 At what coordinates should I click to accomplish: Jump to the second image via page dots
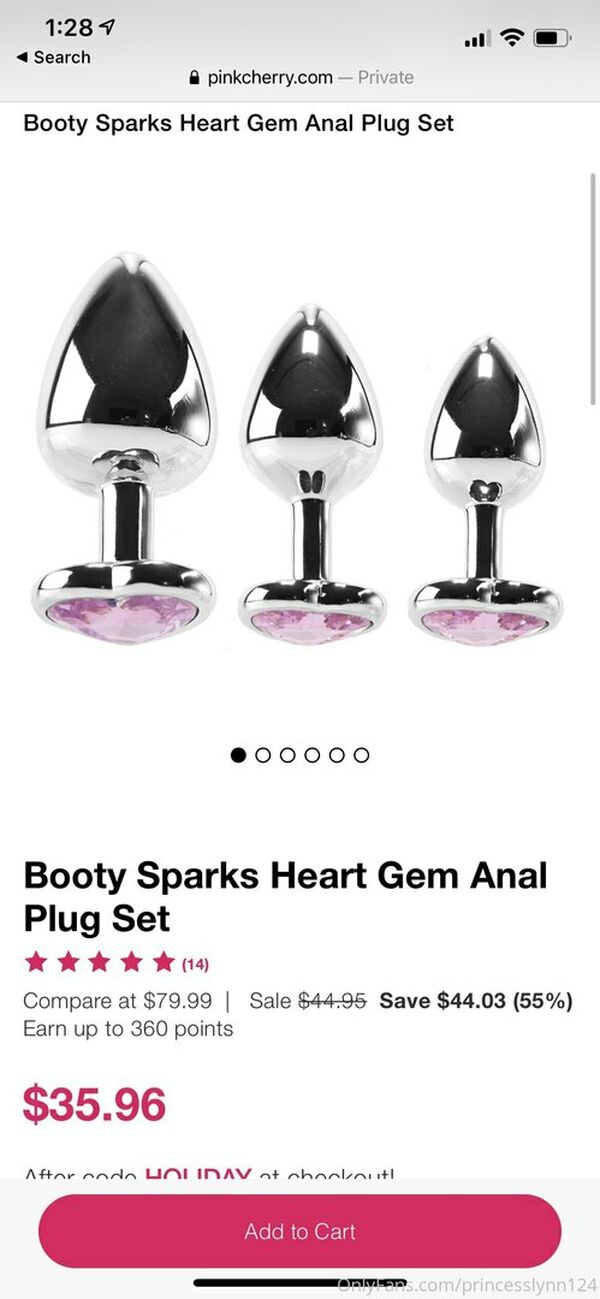[263, 755]
